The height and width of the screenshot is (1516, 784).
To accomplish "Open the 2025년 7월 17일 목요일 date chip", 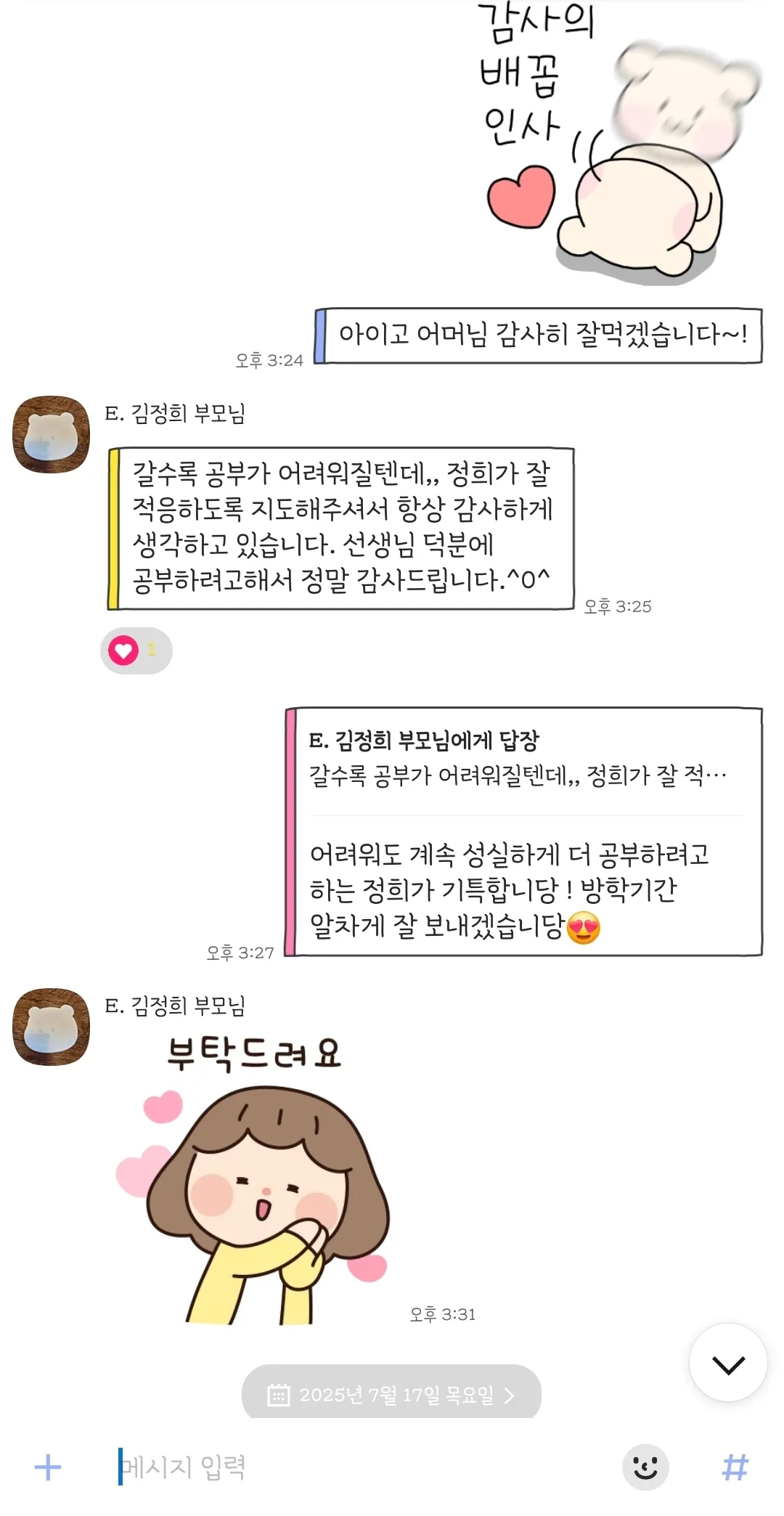I will (391, 1394).
